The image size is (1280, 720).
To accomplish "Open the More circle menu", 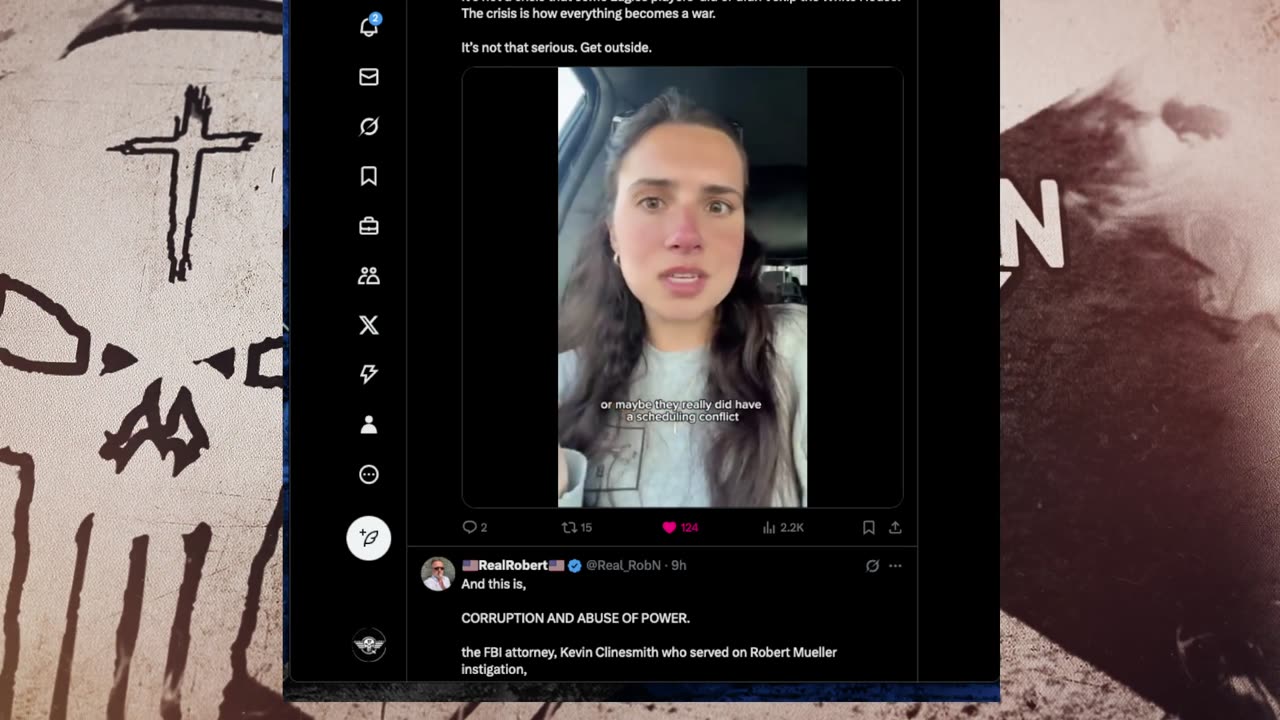I will click(x=369, y=475).
